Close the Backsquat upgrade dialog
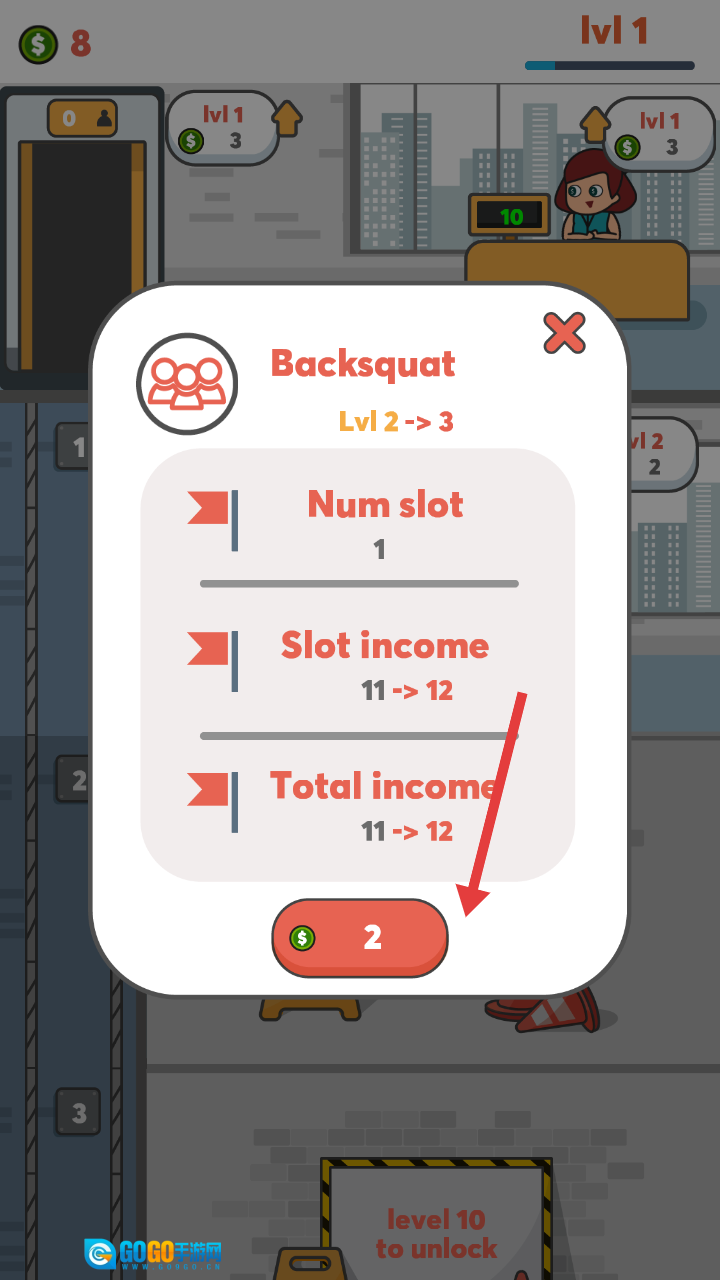 coord(564,333)
